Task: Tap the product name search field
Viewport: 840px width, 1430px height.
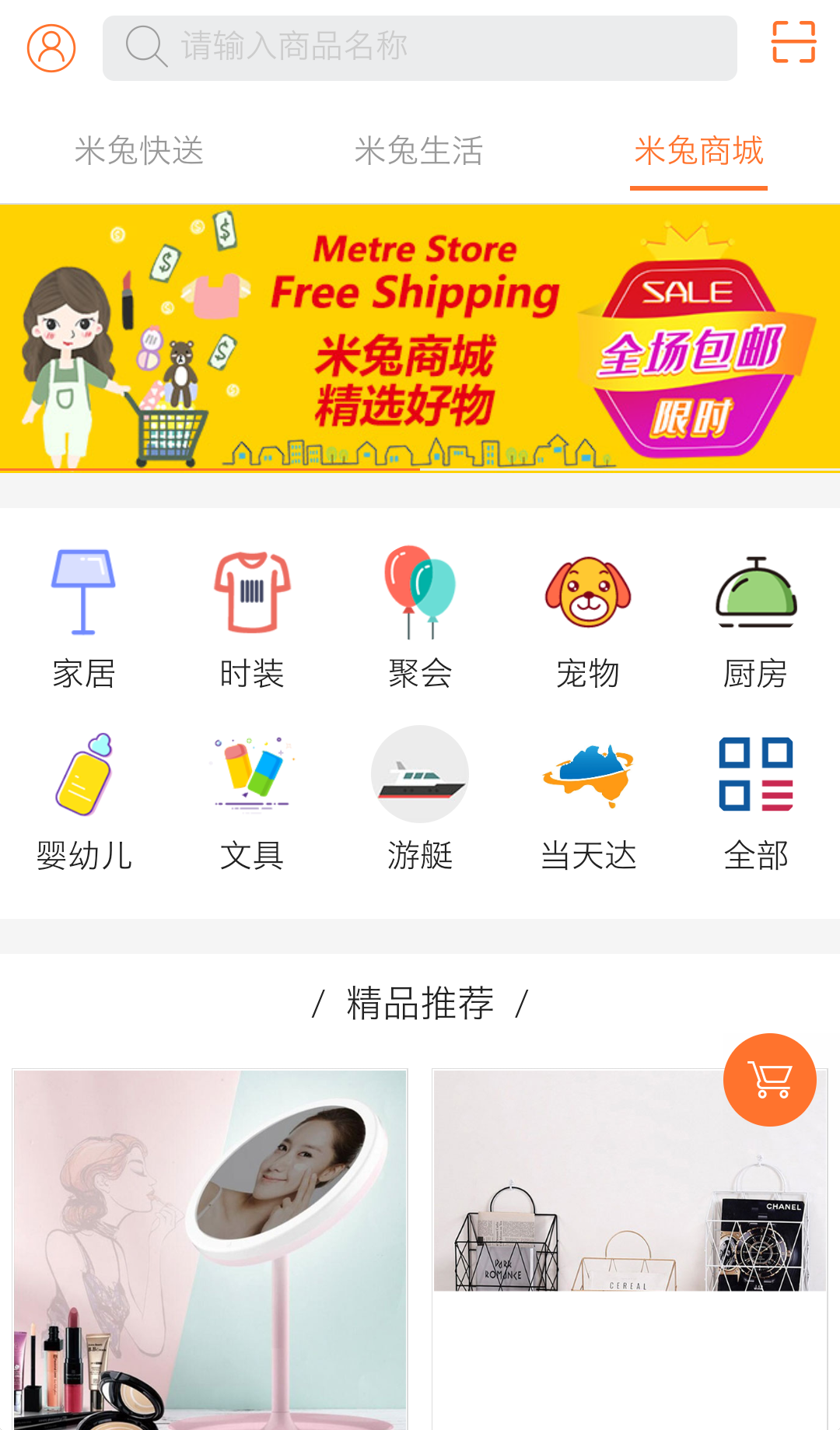Action: tap(420, 47)
